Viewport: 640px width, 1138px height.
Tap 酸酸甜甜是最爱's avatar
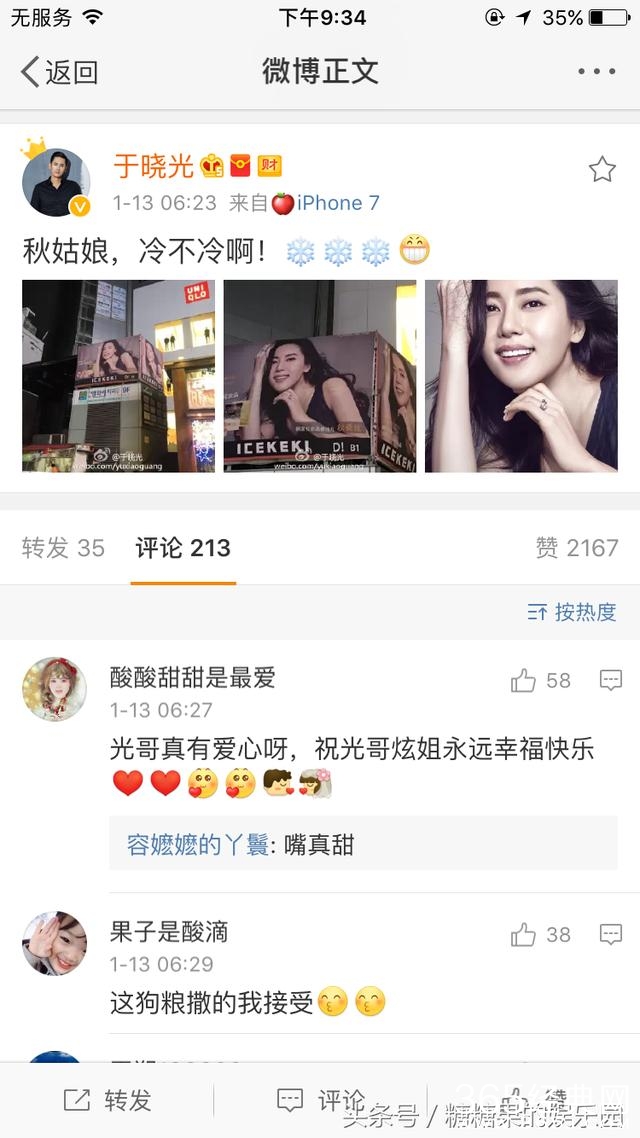[54, 689]
